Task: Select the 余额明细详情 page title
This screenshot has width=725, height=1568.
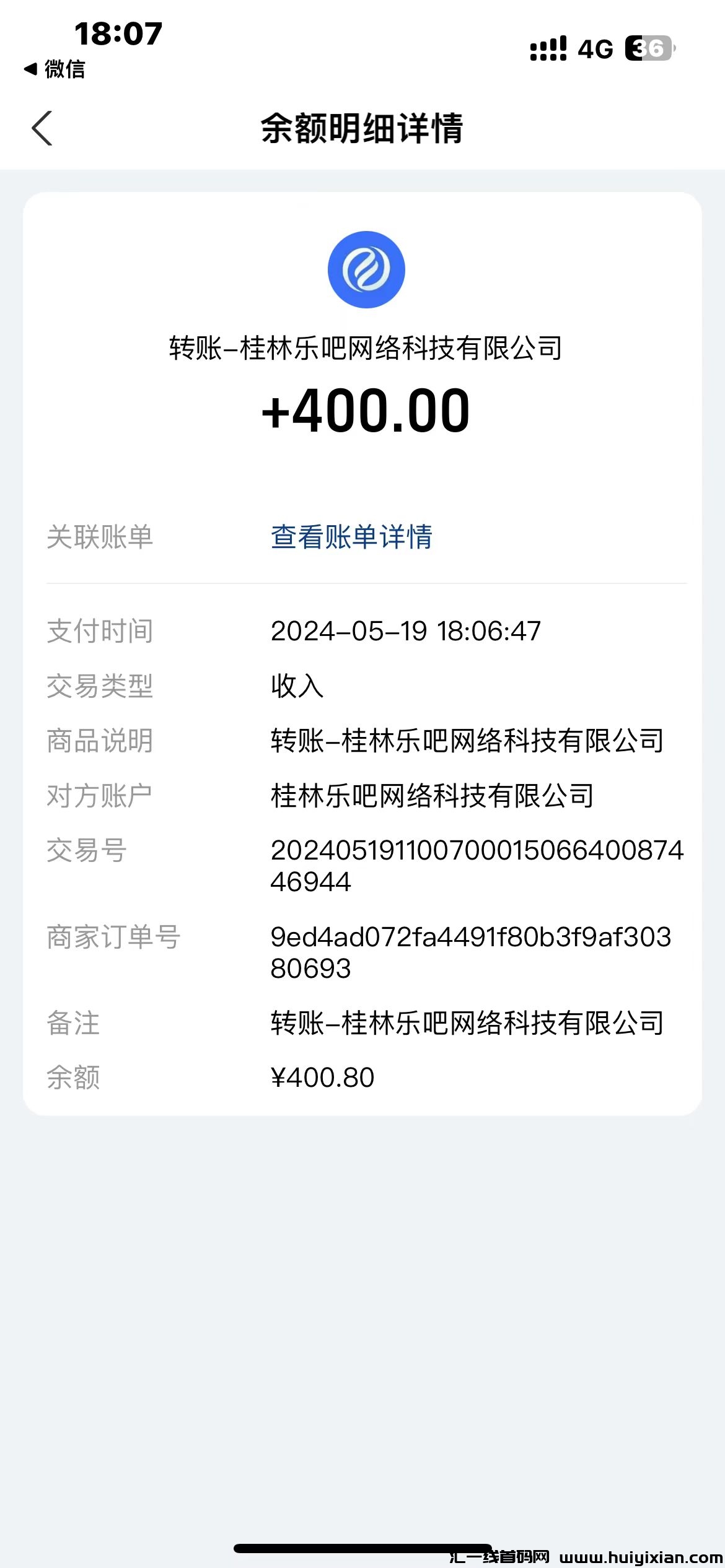Action: pyautogui.click(x=362, y=129)
